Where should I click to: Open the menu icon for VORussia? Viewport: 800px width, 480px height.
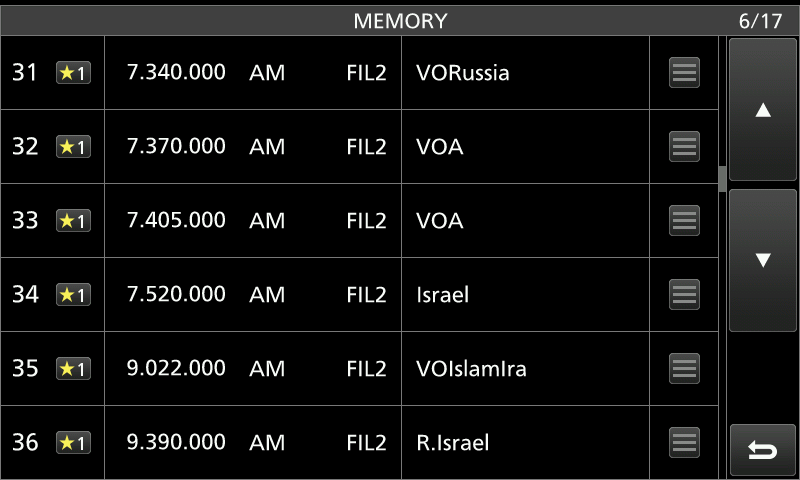684,73
